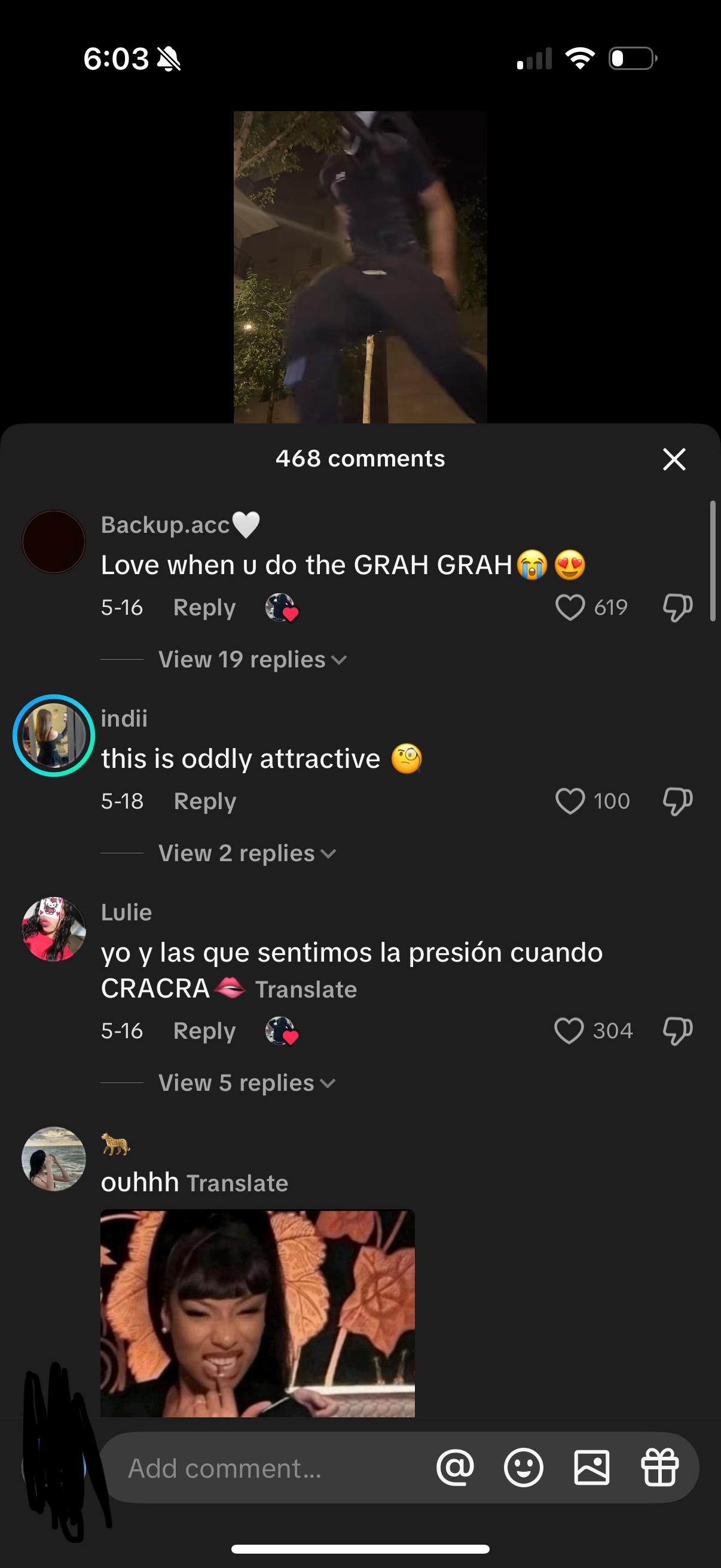Like Backup.acc's comment
This screenshot has width=721, height=1568.
[x=570, y=608]
